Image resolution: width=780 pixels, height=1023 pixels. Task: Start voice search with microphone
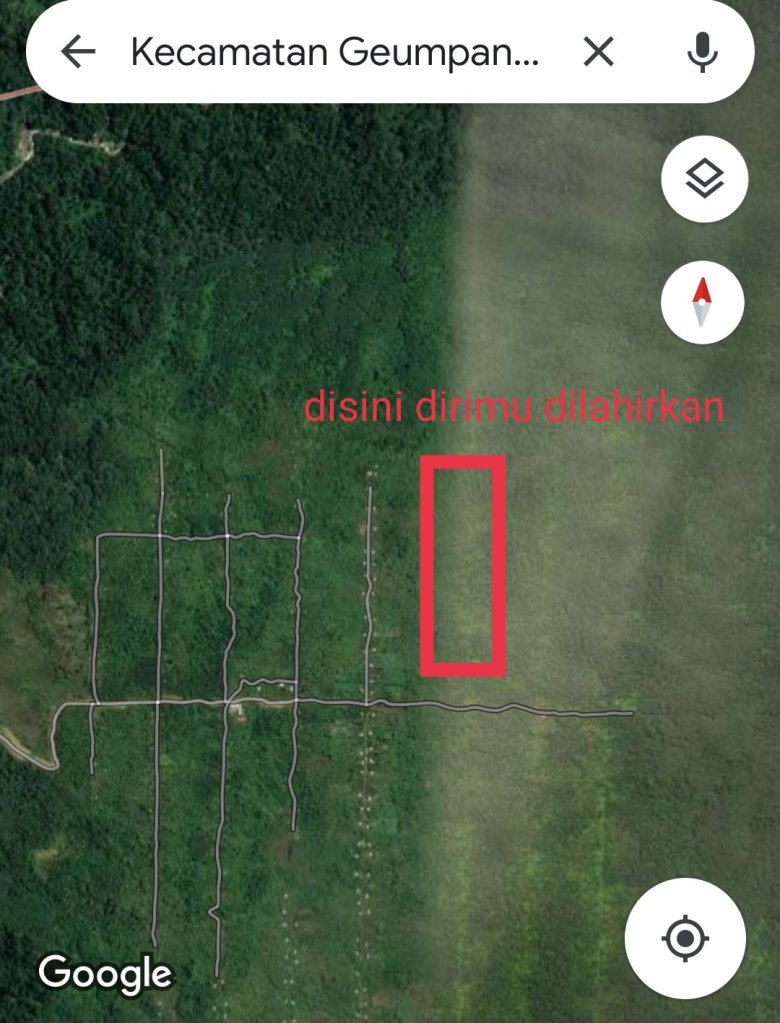pos(703,52)
